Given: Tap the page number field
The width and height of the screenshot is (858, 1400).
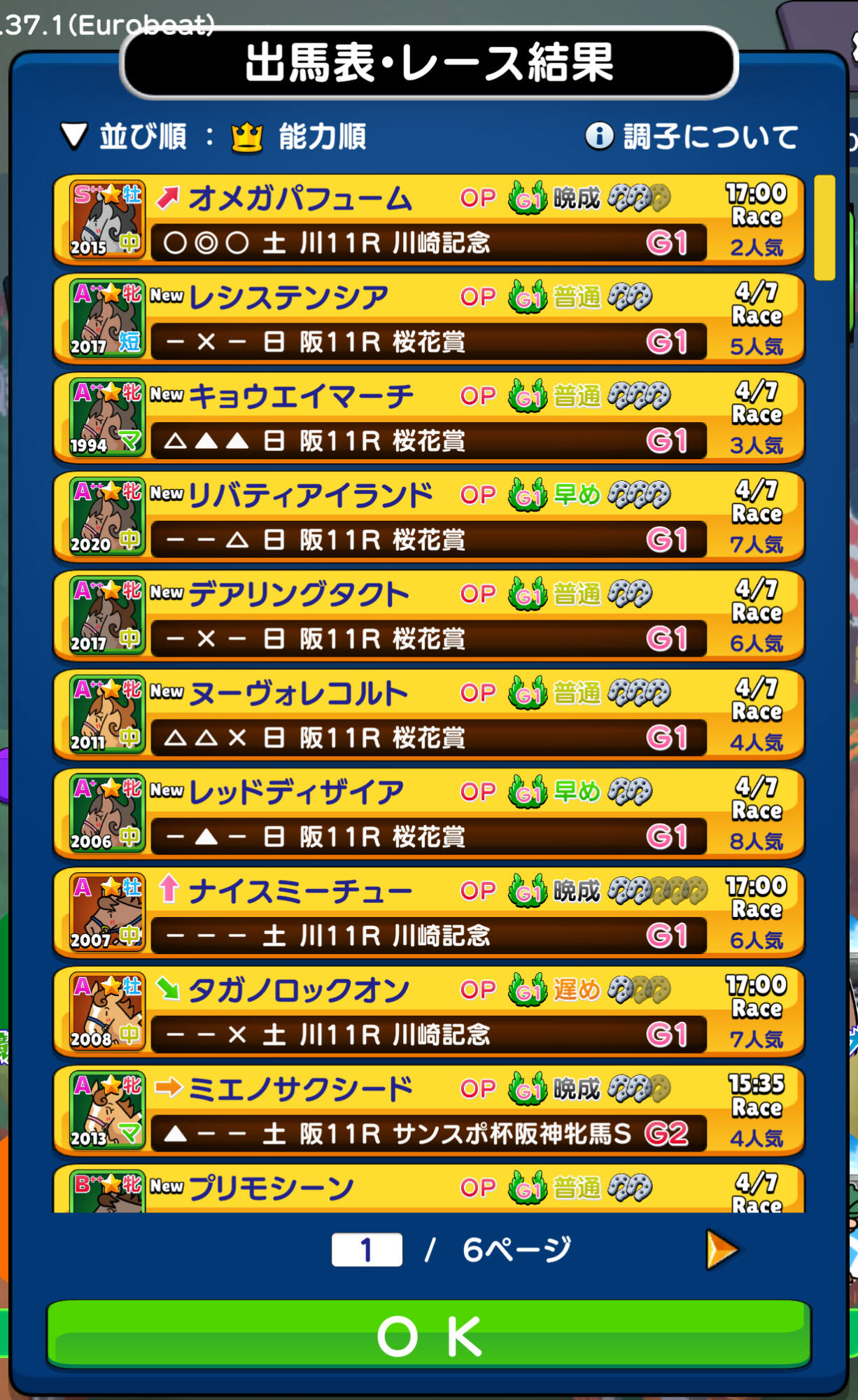Looking at the screenshot, I should (367, 1249).
